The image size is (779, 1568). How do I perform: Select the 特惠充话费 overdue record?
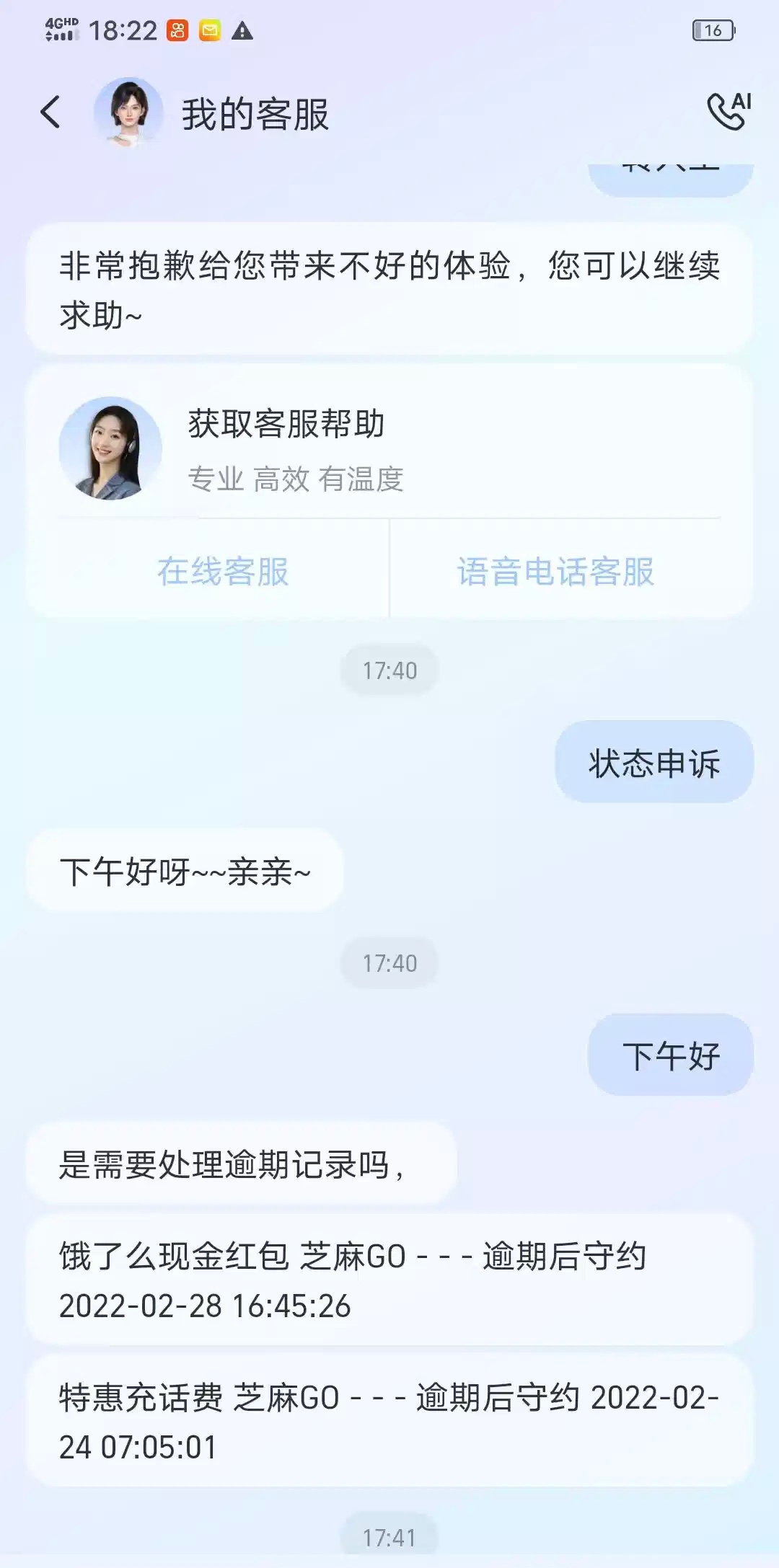pyautogui.click(x=389, y=1421)
